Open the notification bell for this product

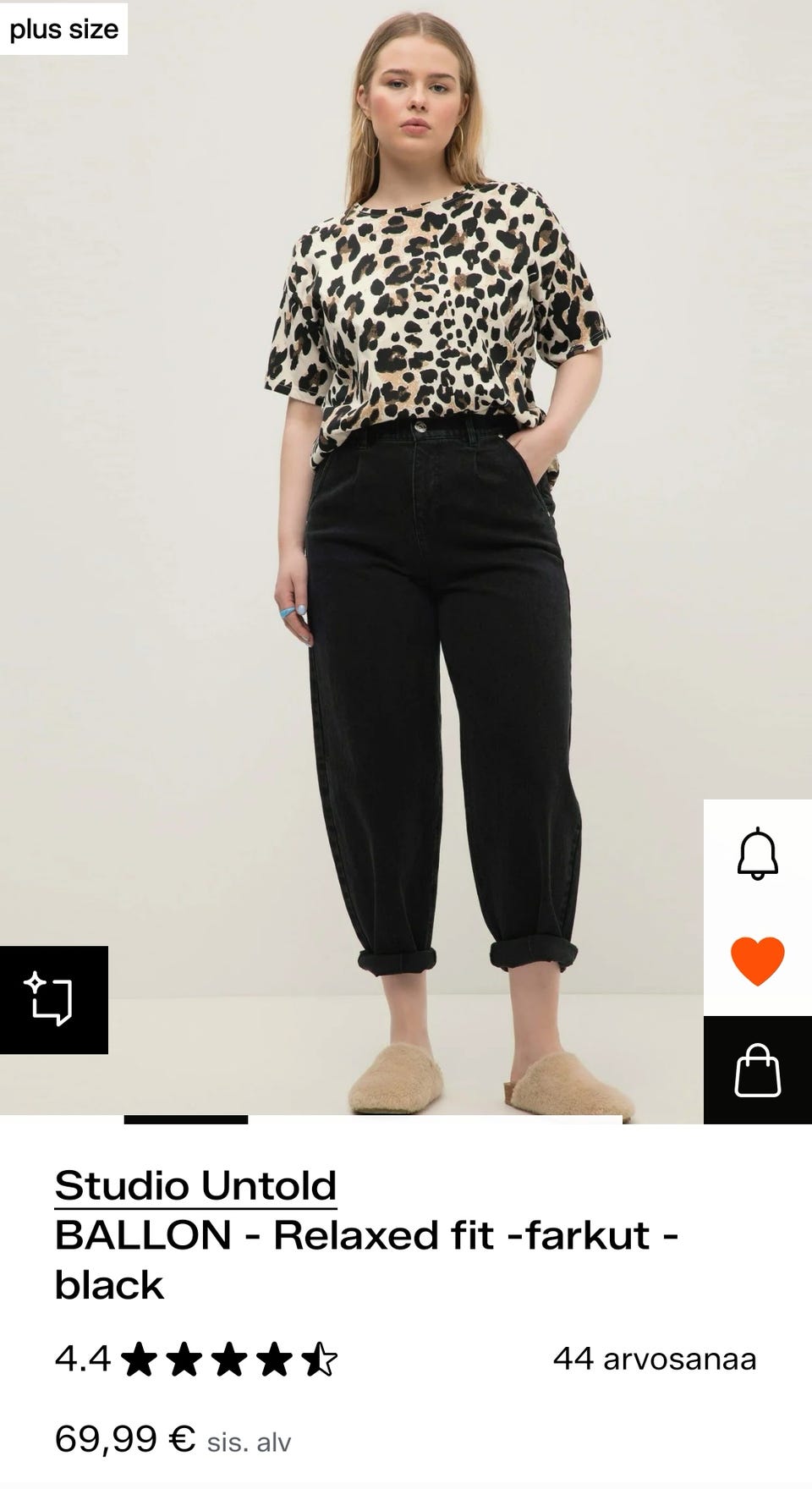click(x=757, y=853)
